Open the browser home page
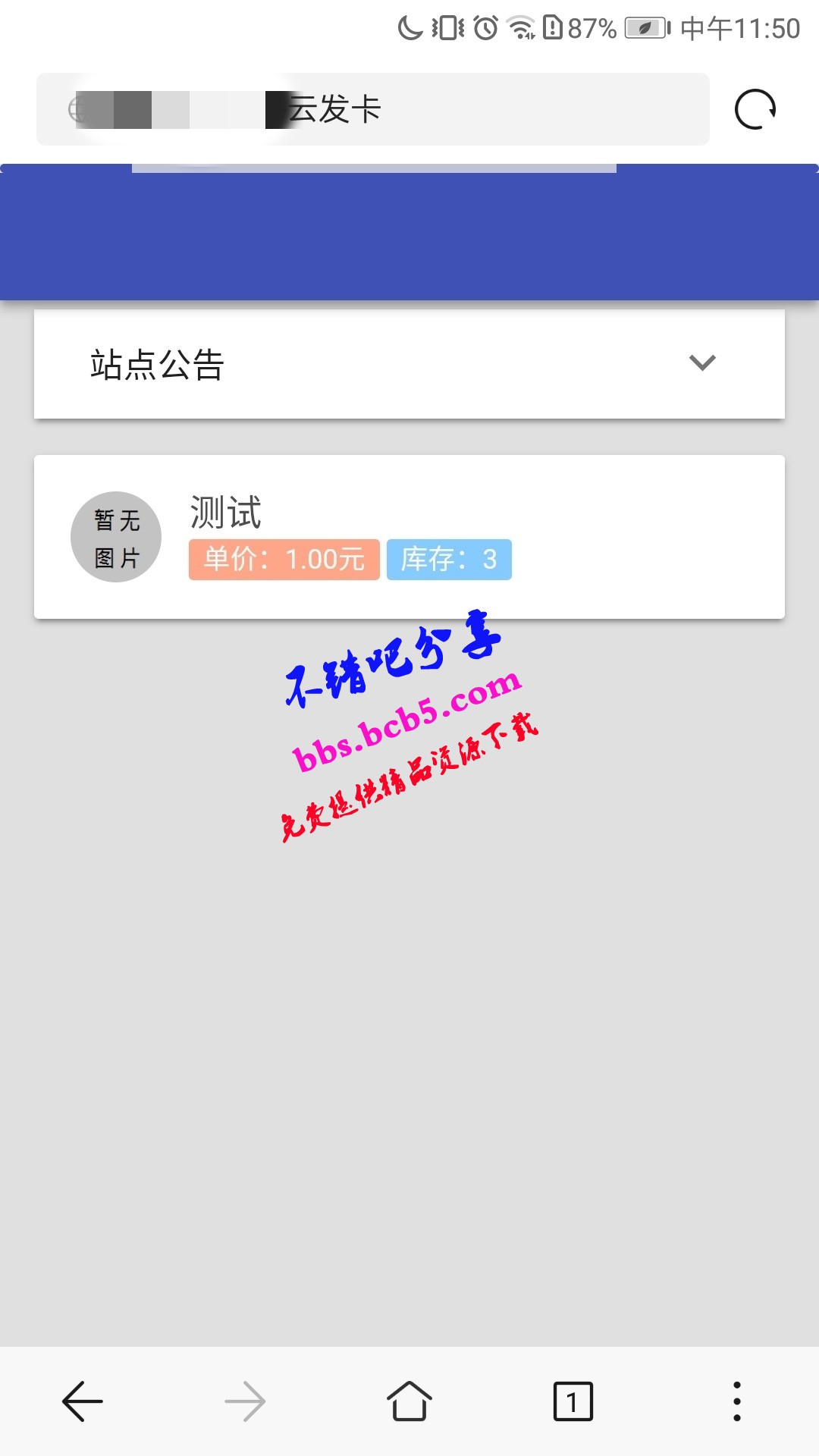Screen dimensions: 819x1456 point(409,1401)
